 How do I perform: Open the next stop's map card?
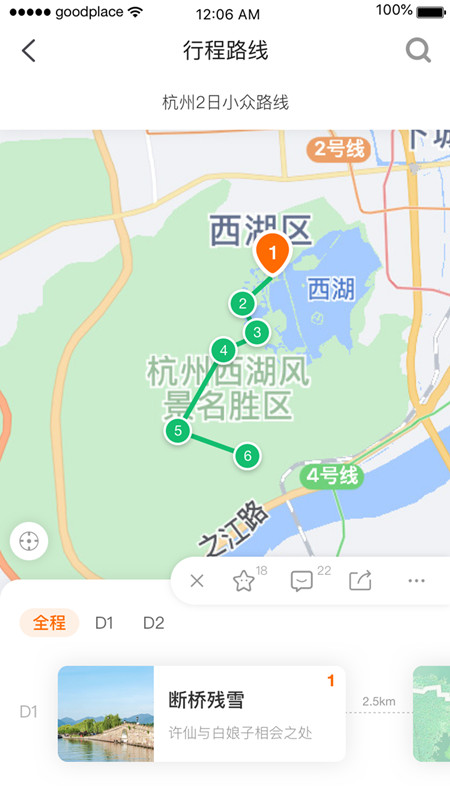click(x=431, y=713)
